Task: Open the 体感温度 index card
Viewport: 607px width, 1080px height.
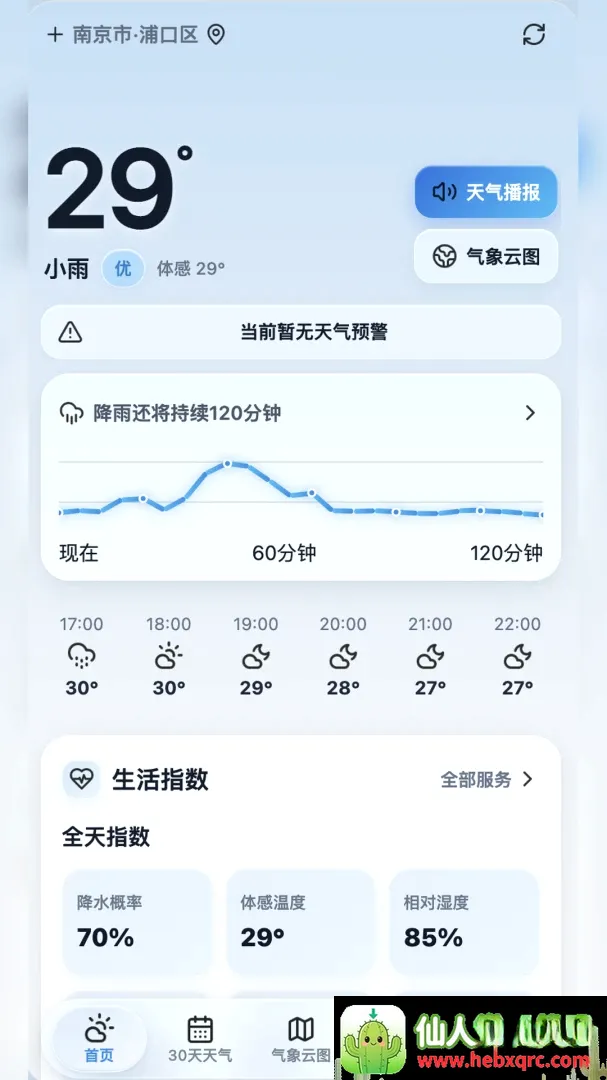Action: click(x=300, y=922)
